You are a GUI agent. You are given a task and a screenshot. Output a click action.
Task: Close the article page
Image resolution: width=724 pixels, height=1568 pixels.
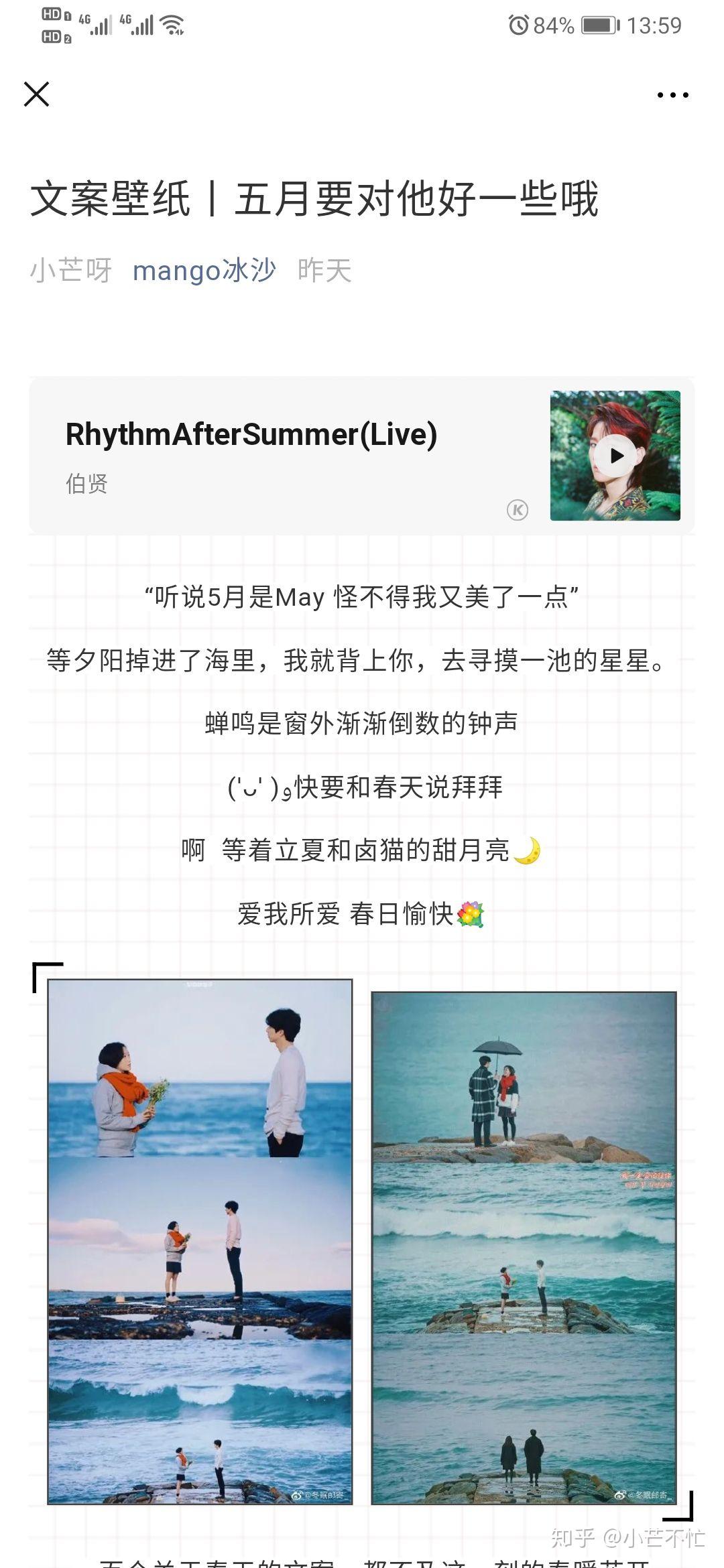click(36, 94)
